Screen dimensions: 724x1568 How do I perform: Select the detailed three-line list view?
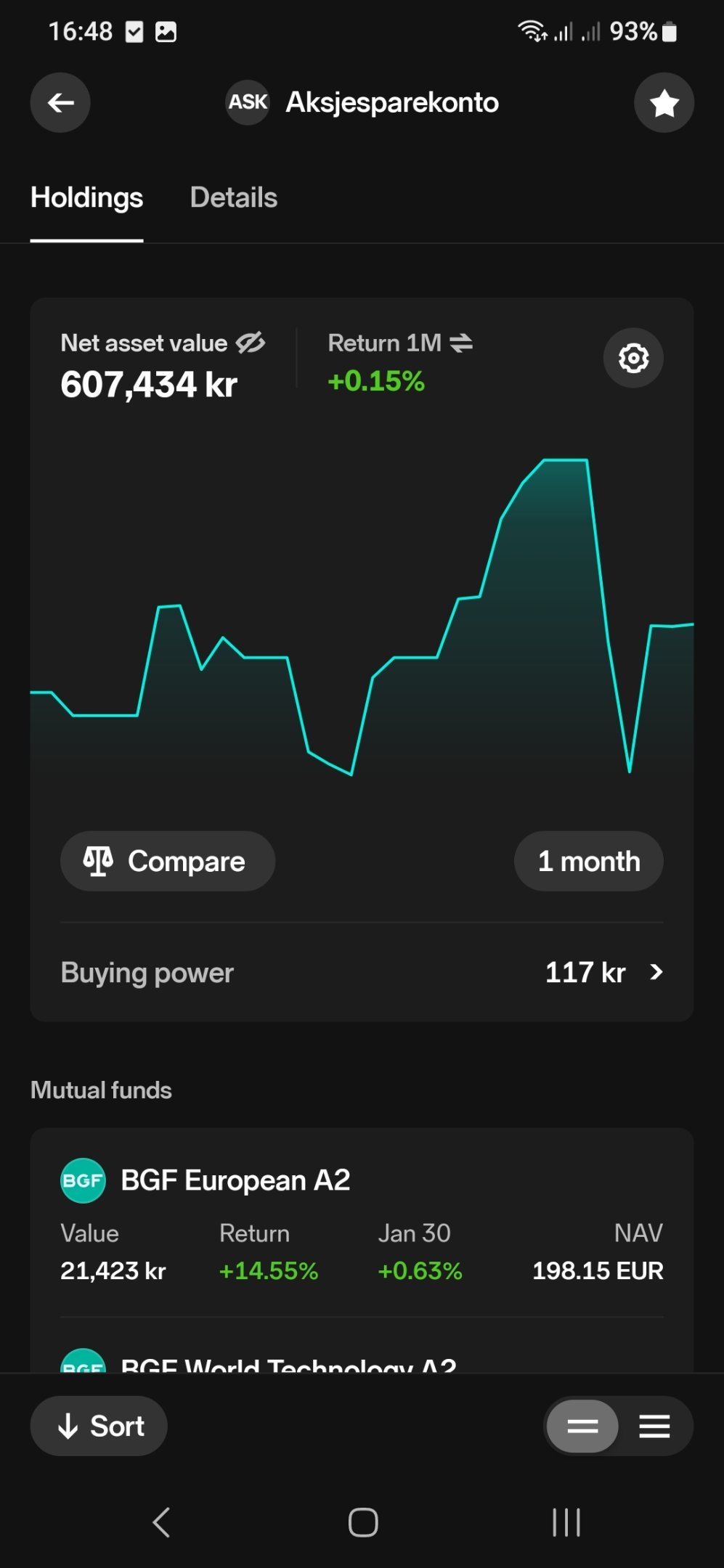pyautogui.click(x=654, y=1426)
